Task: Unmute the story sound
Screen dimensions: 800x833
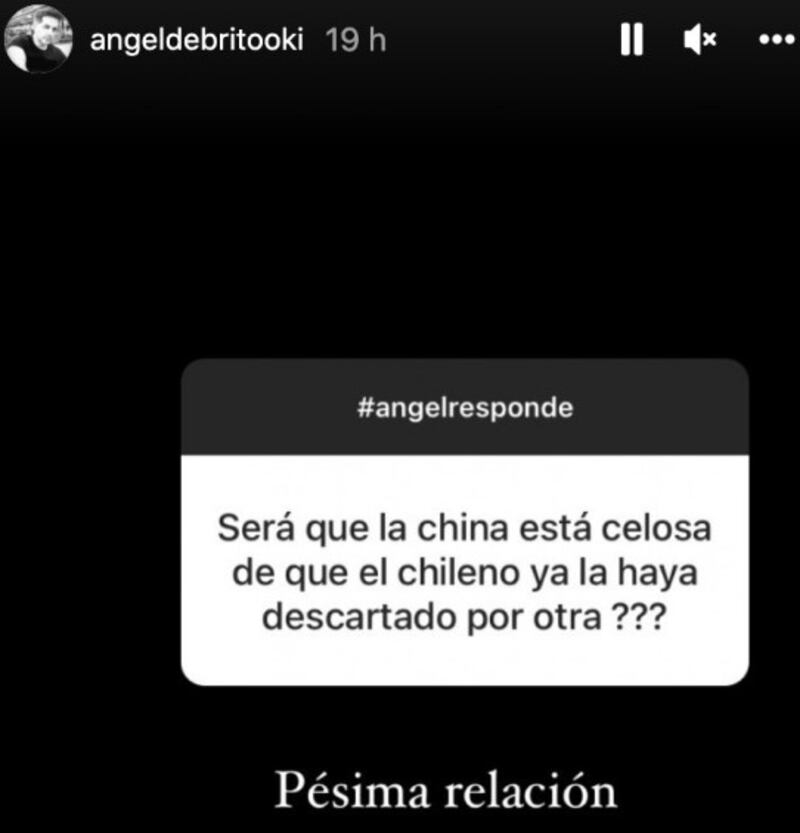Action: click(699, 40)
